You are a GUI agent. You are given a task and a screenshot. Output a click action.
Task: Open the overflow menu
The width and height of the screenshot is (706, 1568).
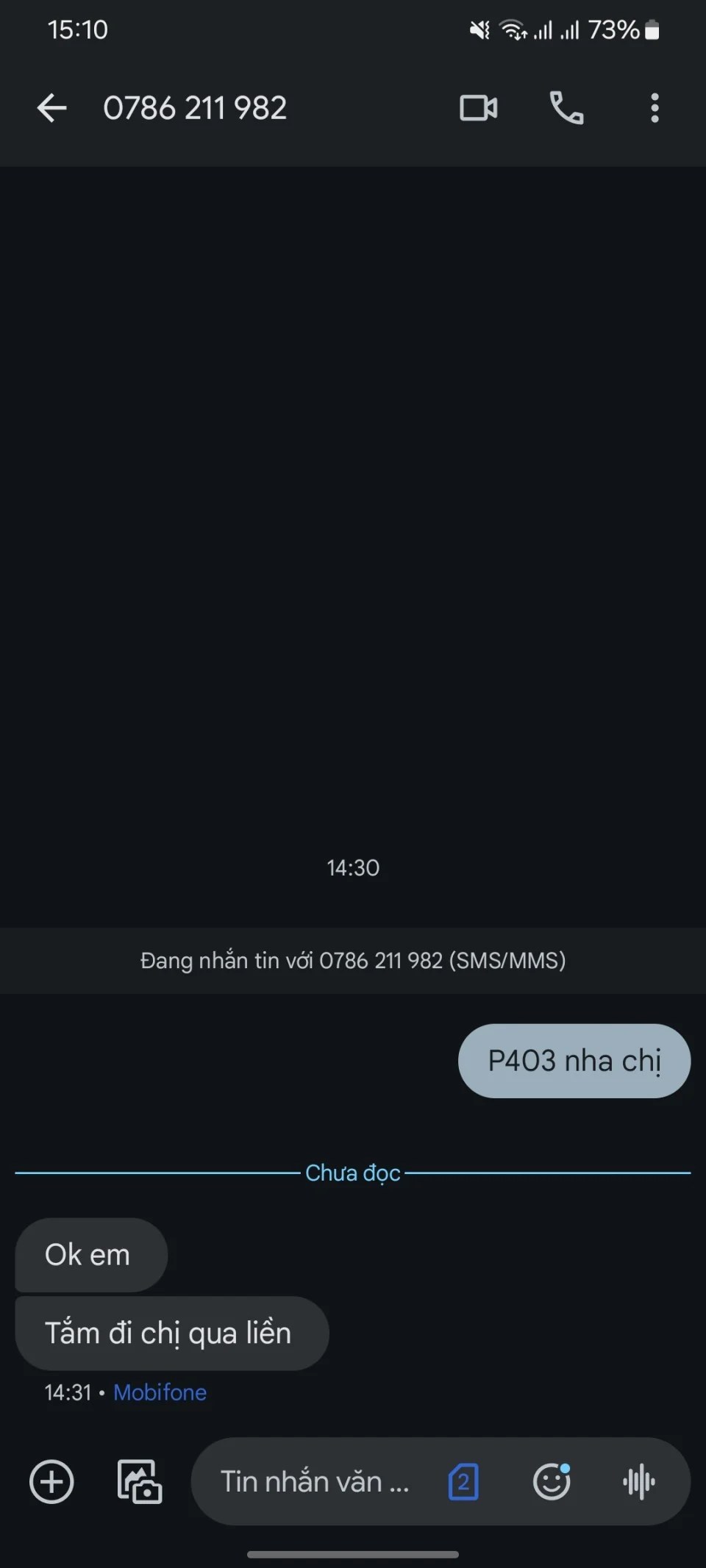pos(655,109)
